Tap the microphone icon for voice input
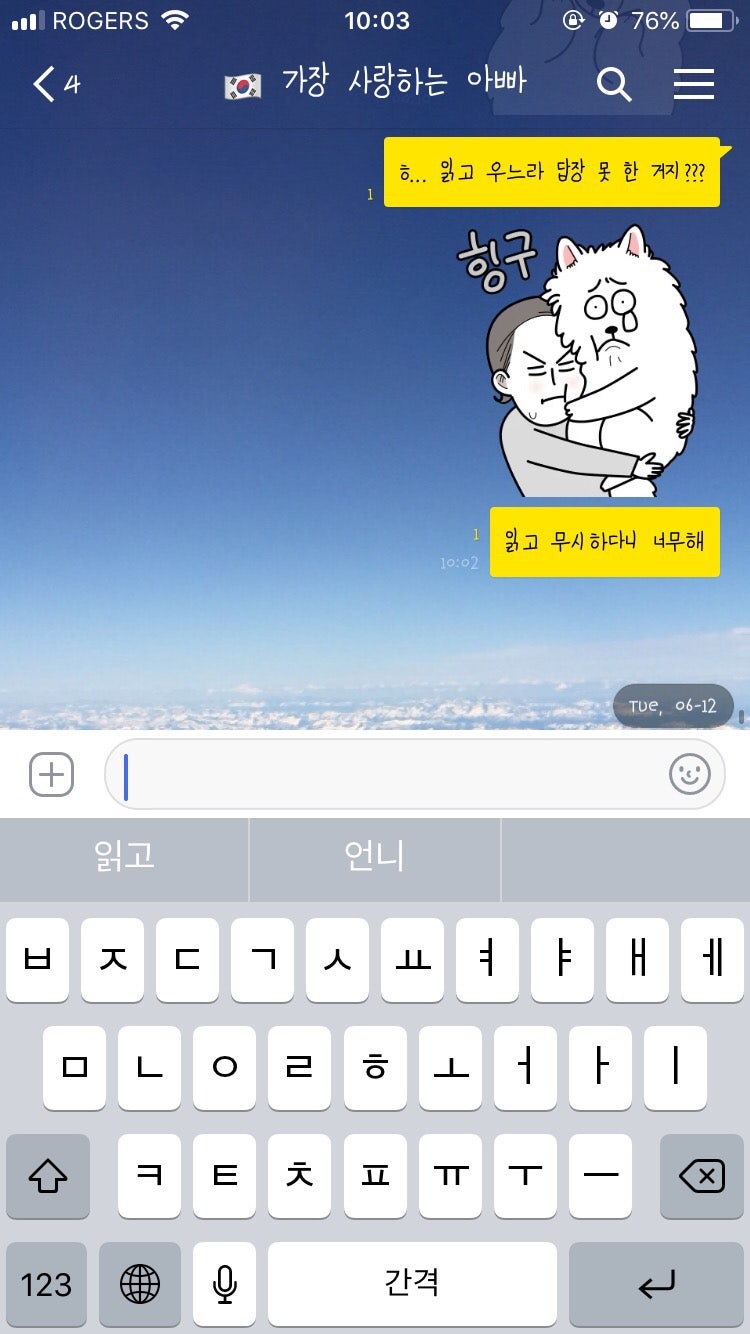Screen dimensions: 750x1334 [224, 1285]
